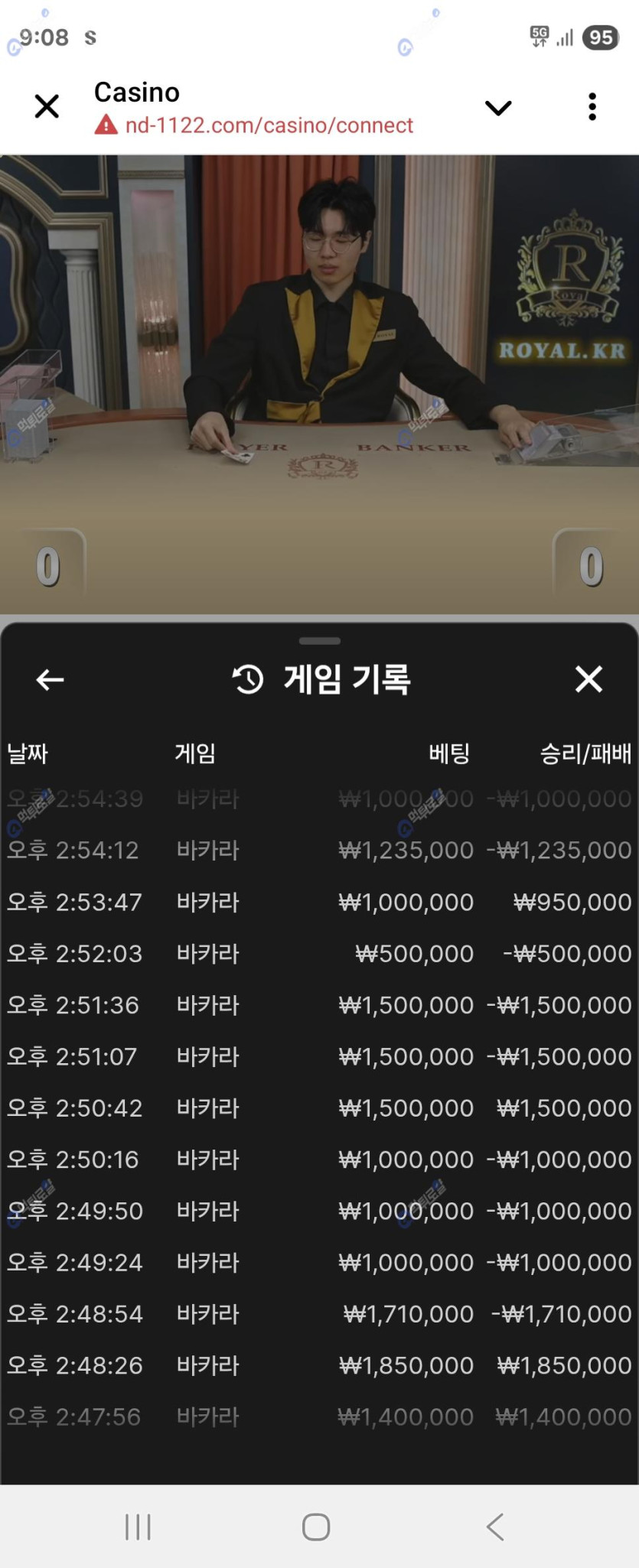Select the 오후 2:48:54 바카라 row
This screenshot has width=639, height=1568.
319,1313
